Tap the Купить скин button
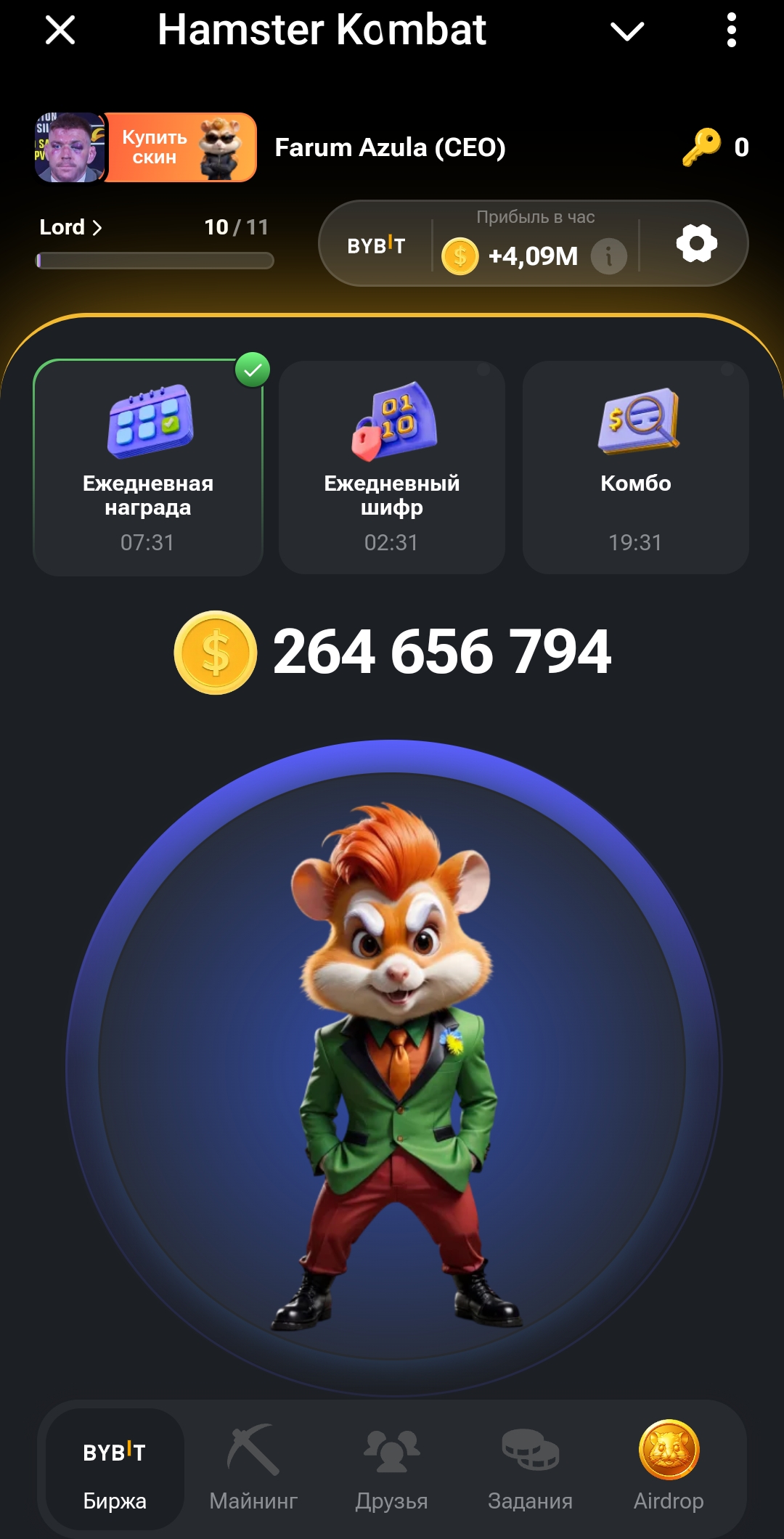The image size is (784, 1539). click(180, 147)
